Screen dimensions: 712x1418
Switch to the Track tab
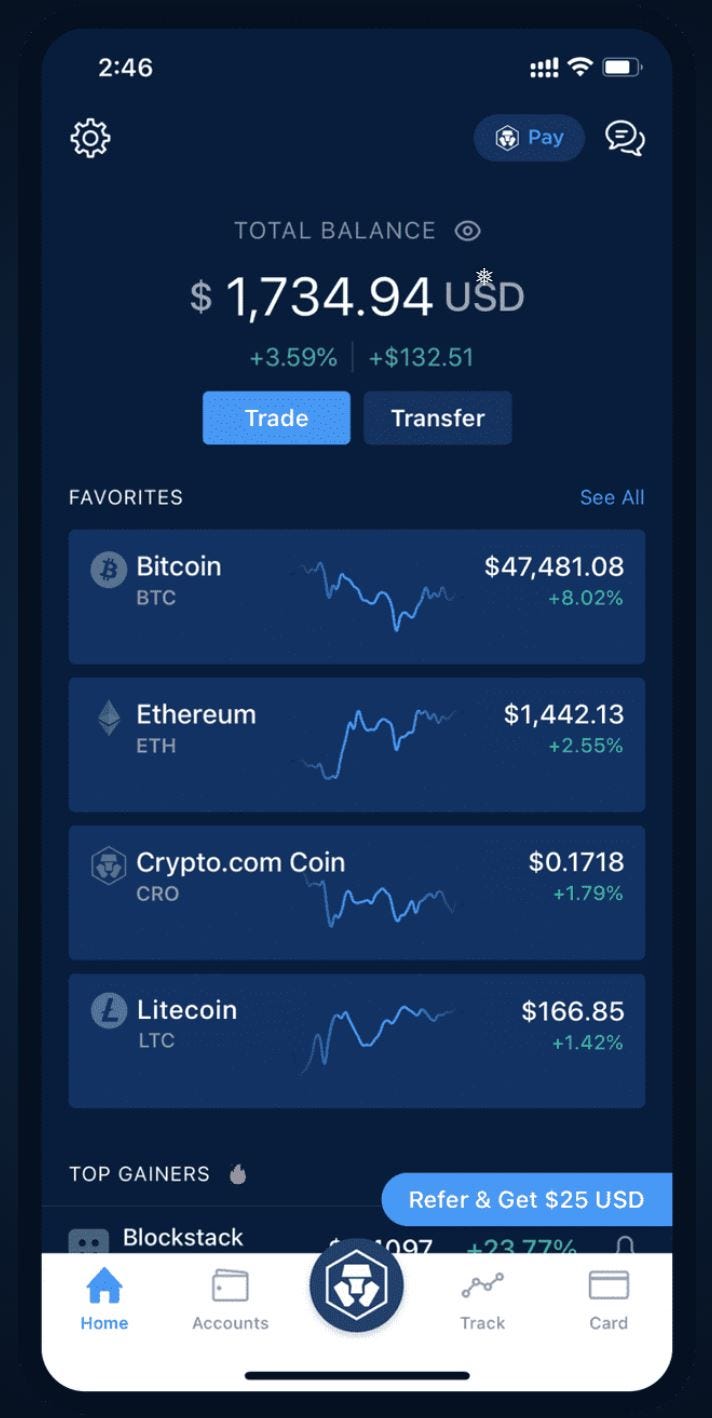[482, 1300]
